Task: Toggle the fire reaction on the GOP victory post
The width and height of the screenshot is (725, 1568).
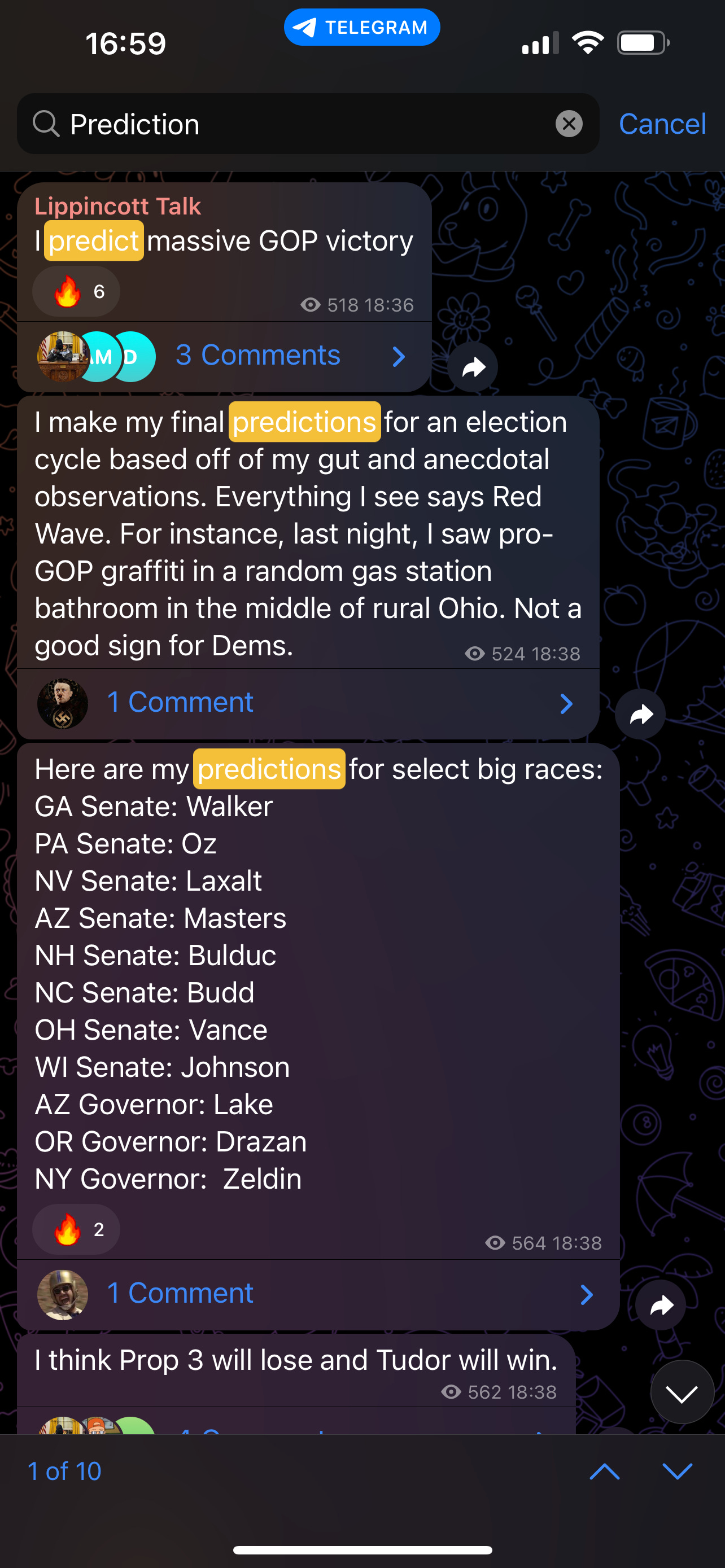Action: 76,291
